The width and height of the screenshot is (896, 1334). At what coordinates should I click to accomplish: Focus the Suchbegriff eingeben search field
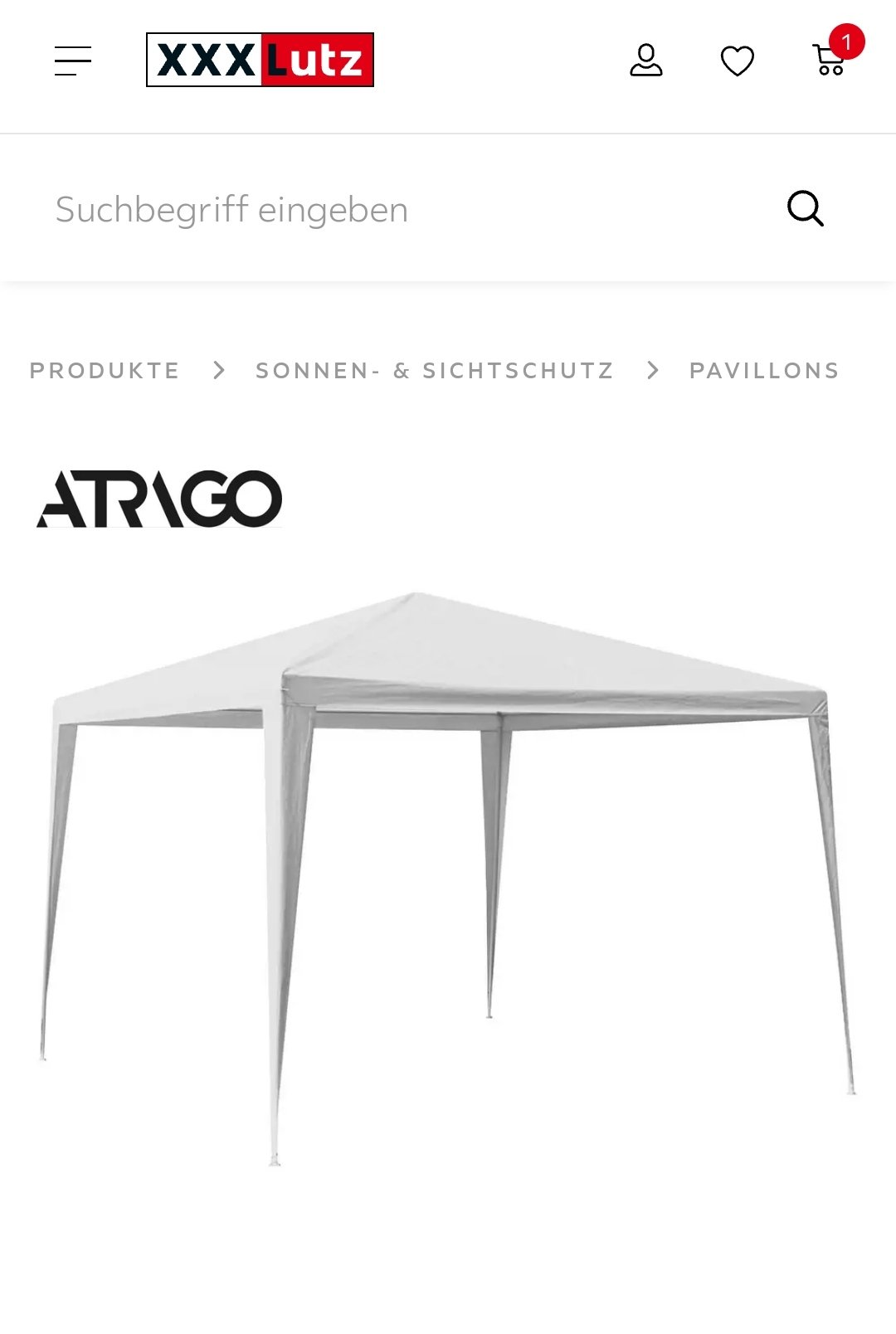(x=398, y=209)
